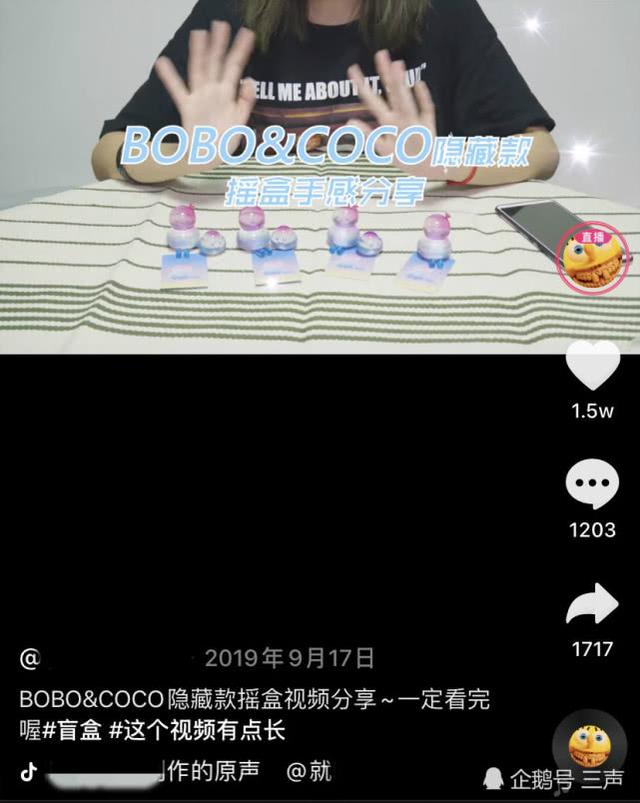Open the comments with 1203 replies
Screen dimensions: 640x803
pos(592,485)
